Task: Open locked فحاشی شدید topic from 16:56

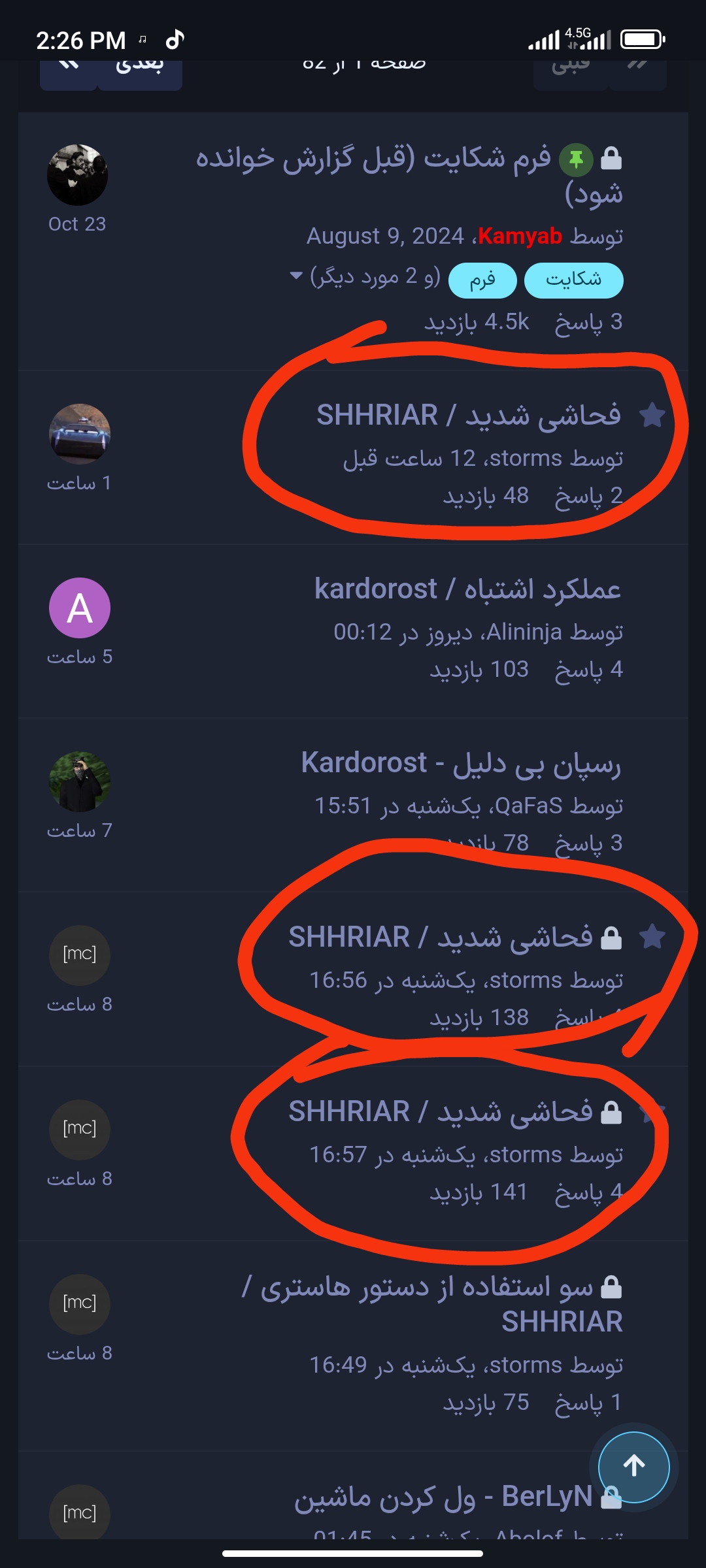Action: click(441, 938)
